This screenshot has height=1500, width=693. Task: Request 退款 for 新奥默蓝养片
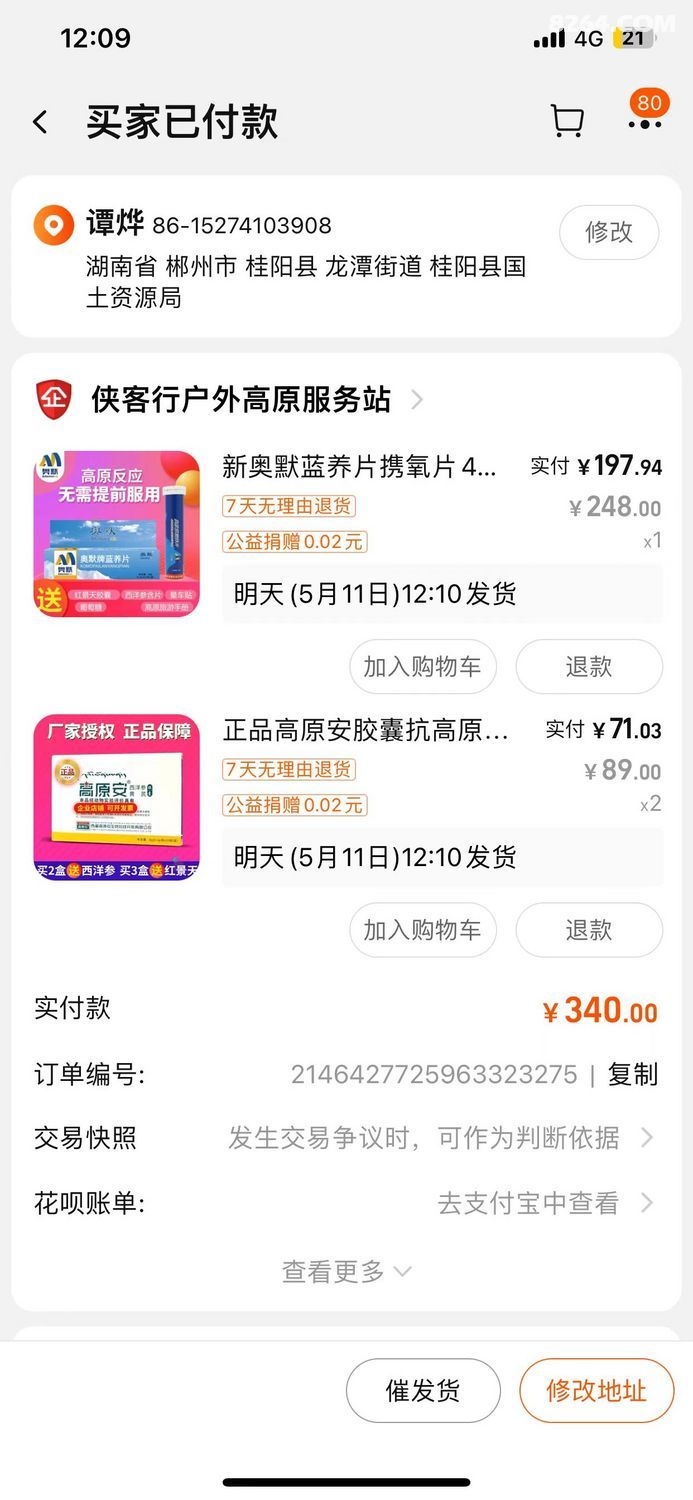(588, 667)
